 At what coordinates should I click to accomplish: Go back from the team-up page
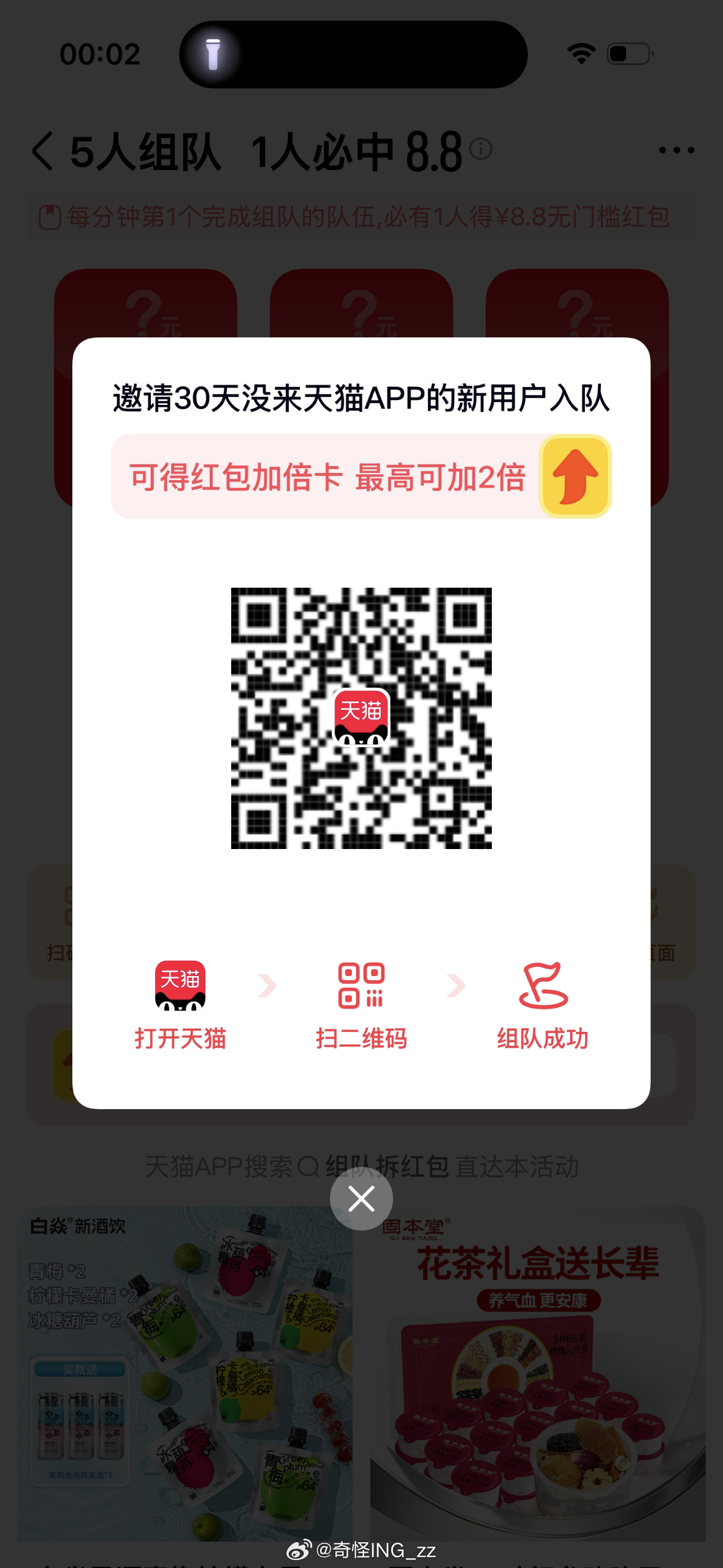(x=43, y=151)
